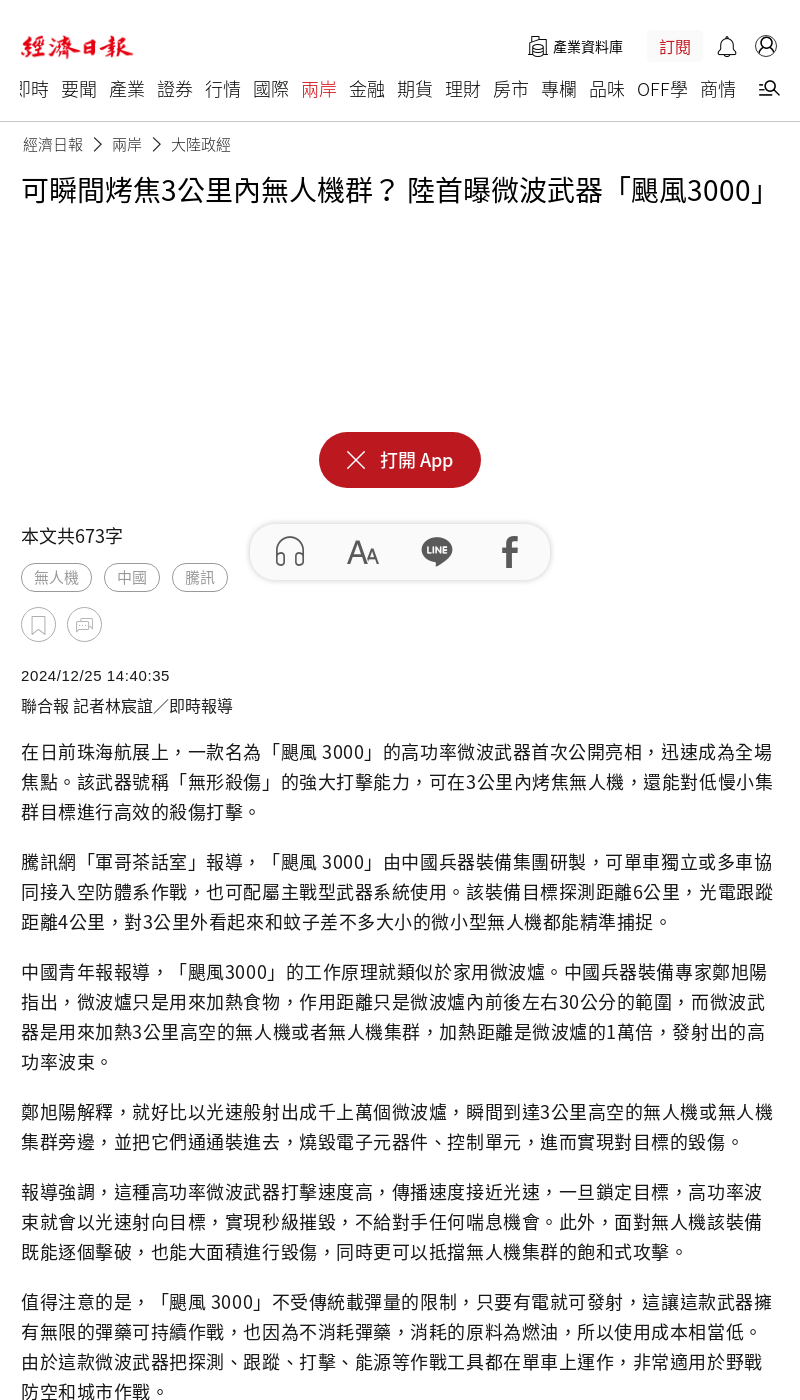Open the user account icon

point(766,46)
